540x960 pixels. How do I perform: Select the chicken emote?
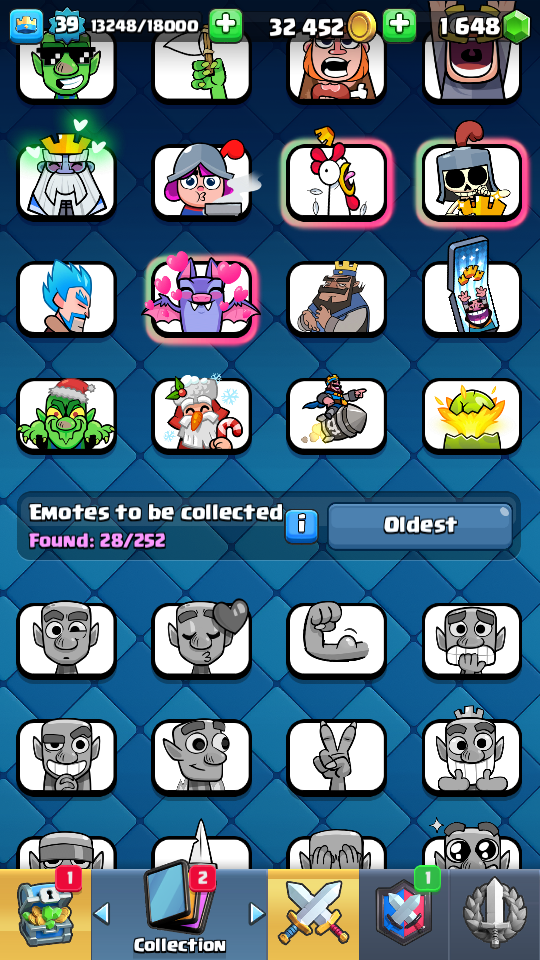337,181
